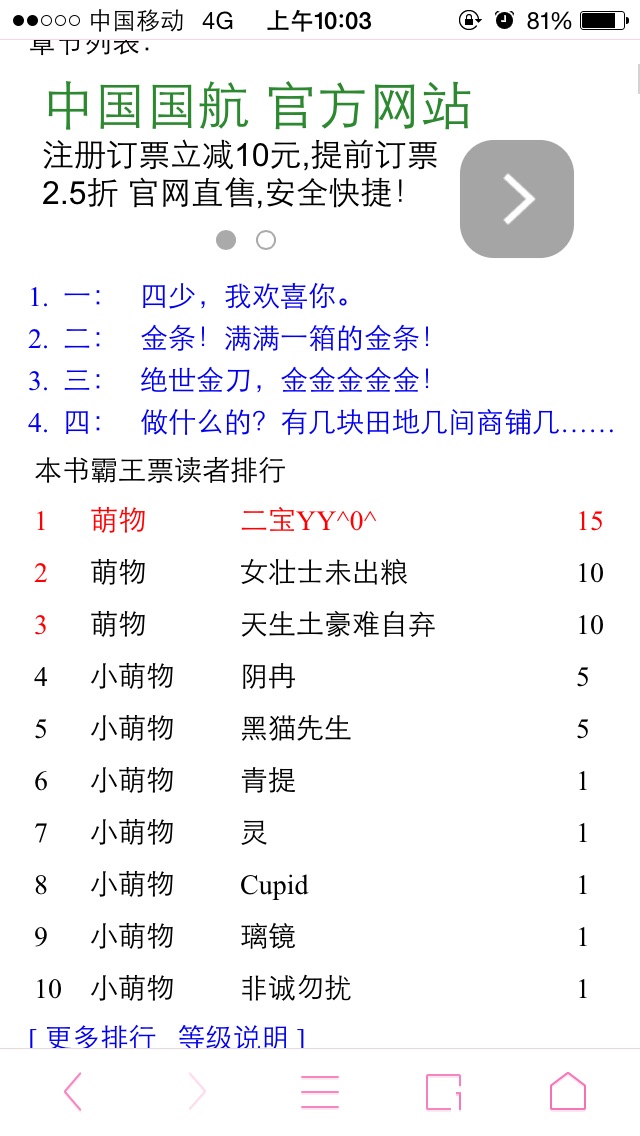Image resolution: width=640 pixels, height=1136 pixels.
Task: Open the Air China ad arrow button
Action: (516, 199)
